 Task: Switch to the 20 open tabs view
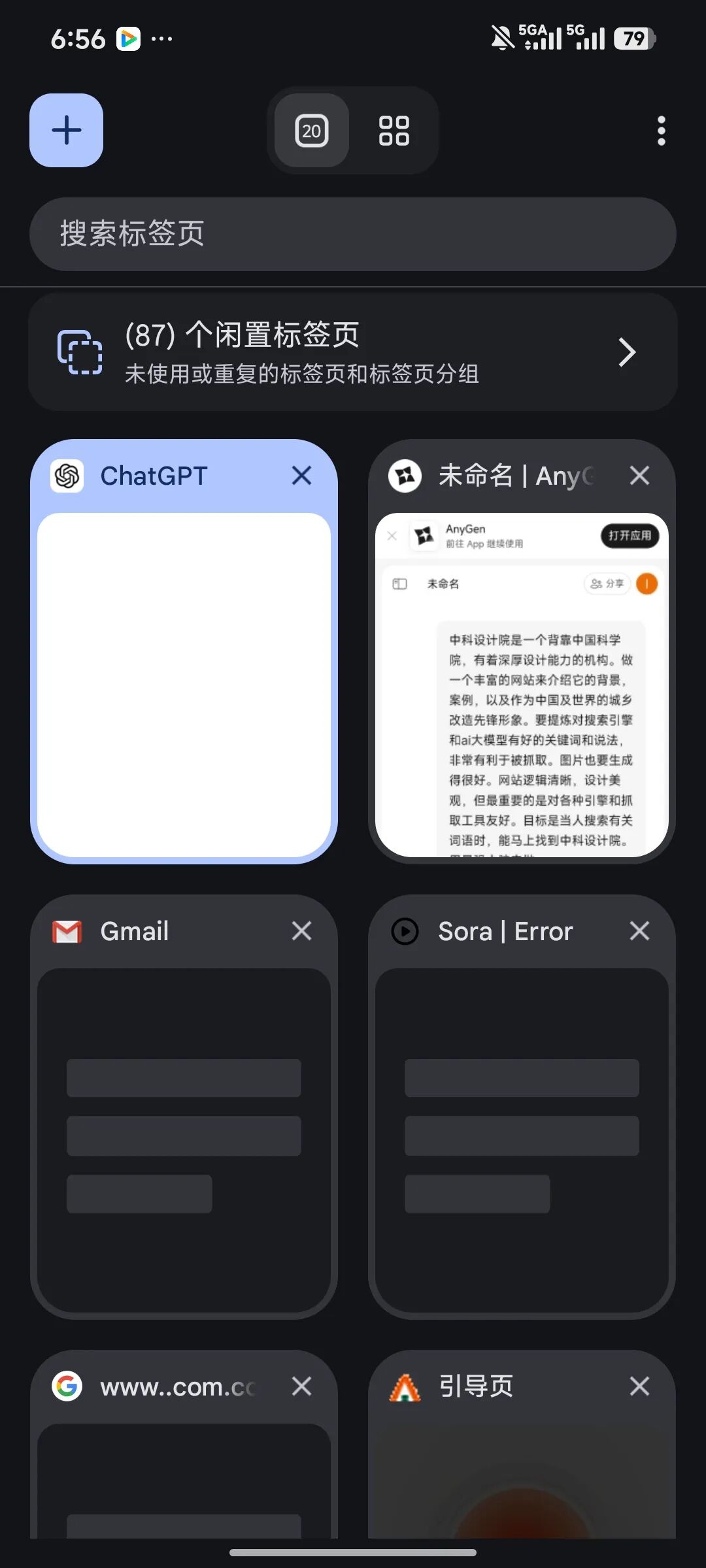(x=312, y=130)
